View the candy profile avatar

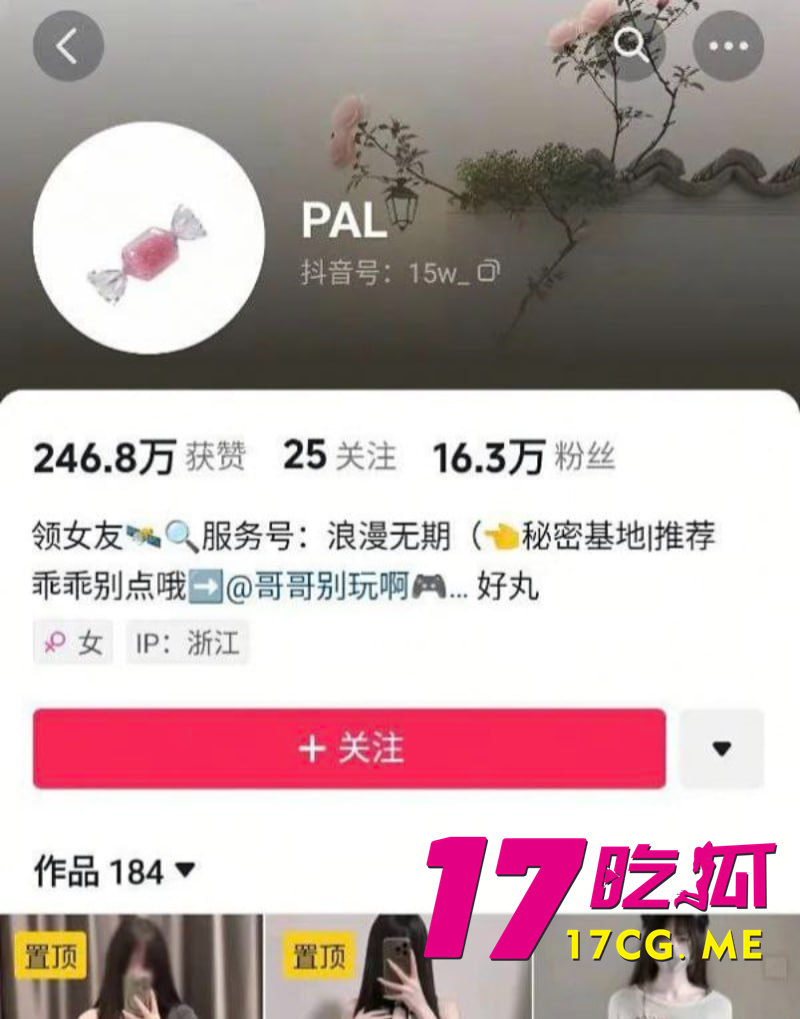148,238
